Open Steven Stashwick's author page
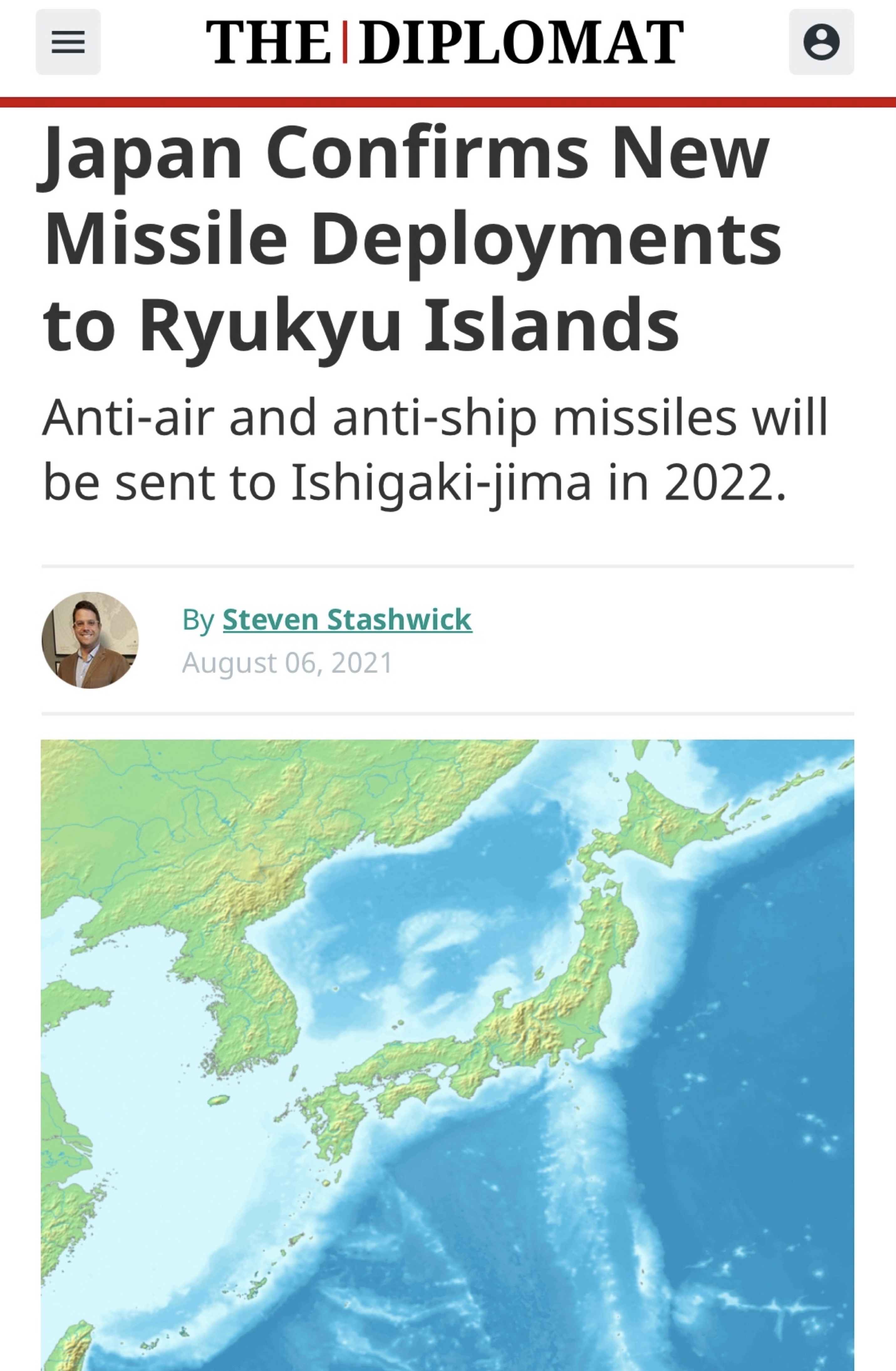The image size is (896, 1371). pos(347,620)
